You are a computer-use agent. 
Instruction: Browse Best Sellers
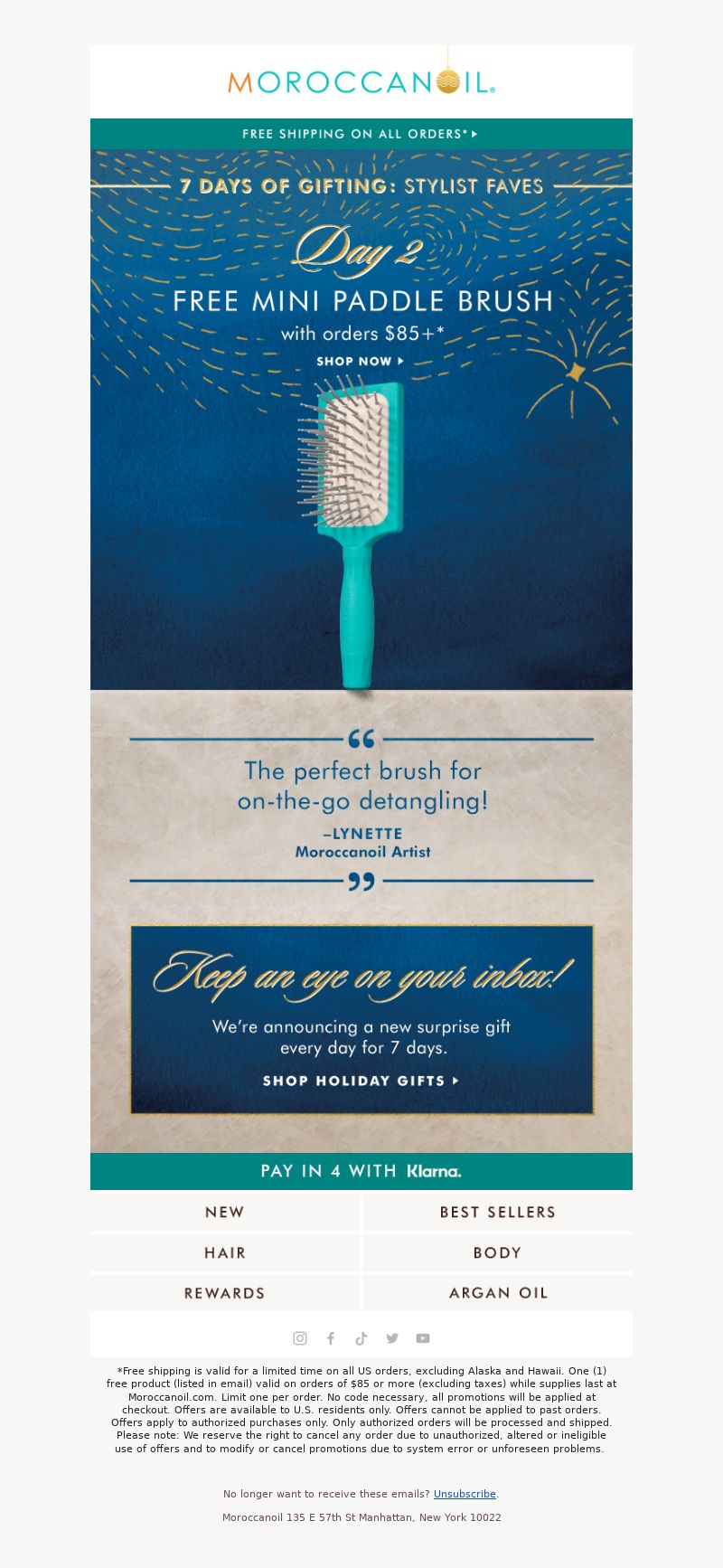pyautogui.click(x=498, y=1213)
